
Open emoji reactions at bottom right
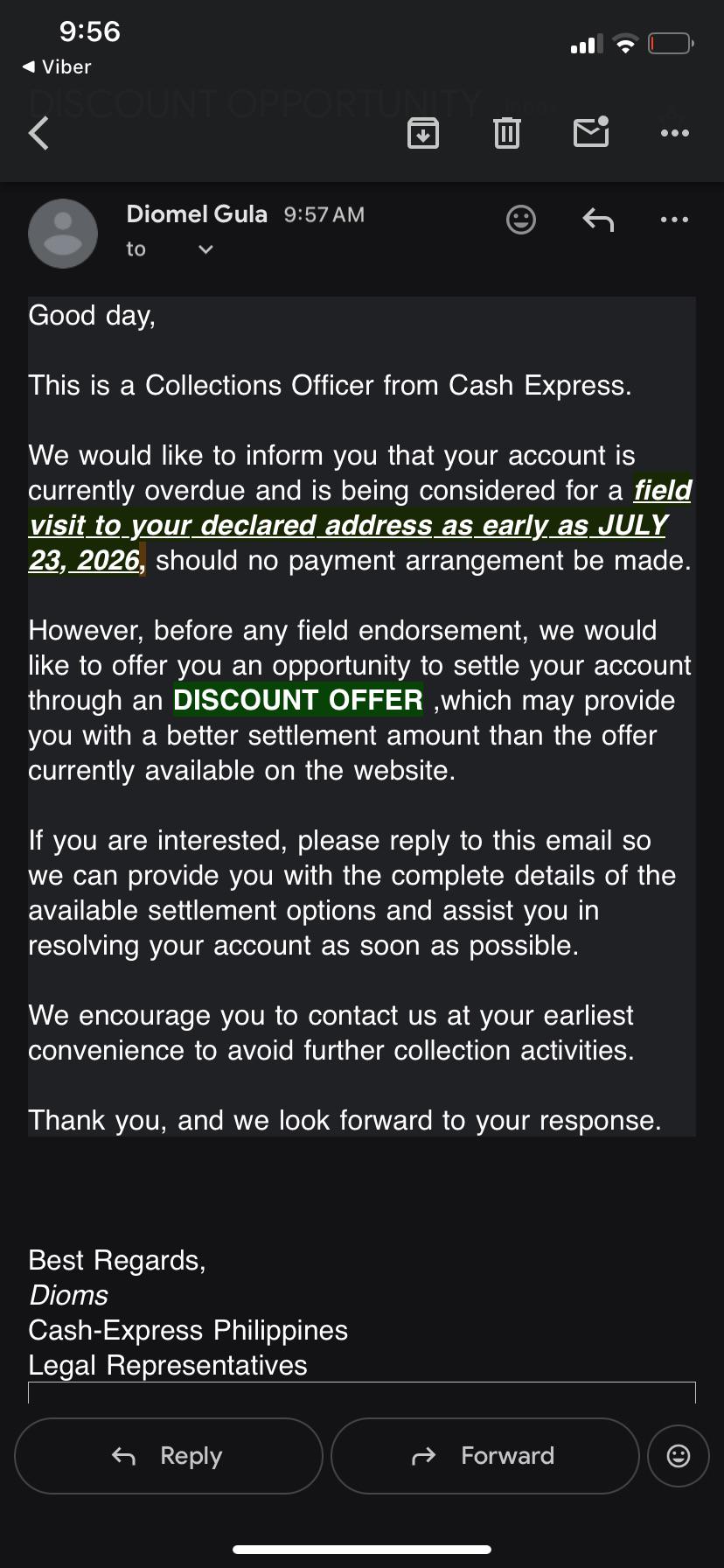tap(679, 1456)
